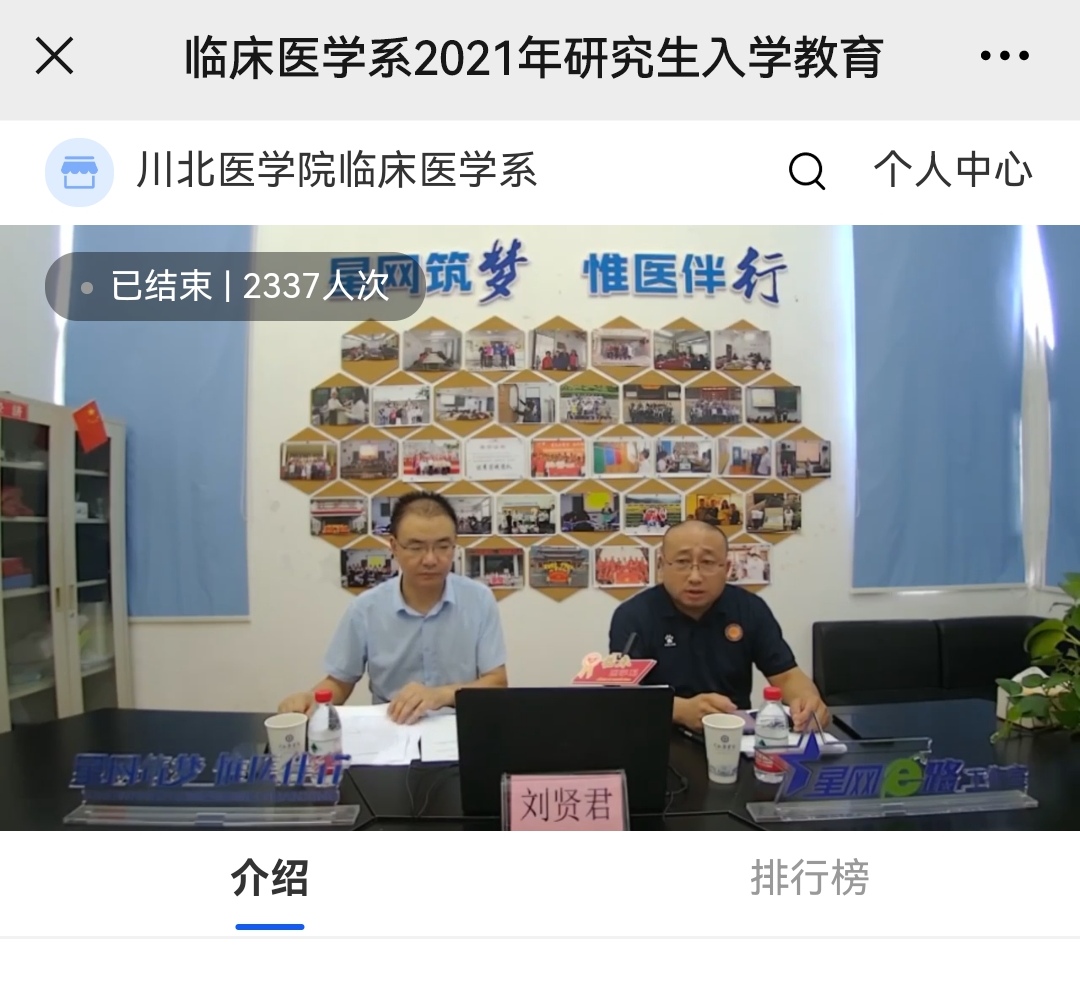Open 个人中心 personal center
The height and width of the screenshot is (983, 1080).
click(x=952, y=171)
